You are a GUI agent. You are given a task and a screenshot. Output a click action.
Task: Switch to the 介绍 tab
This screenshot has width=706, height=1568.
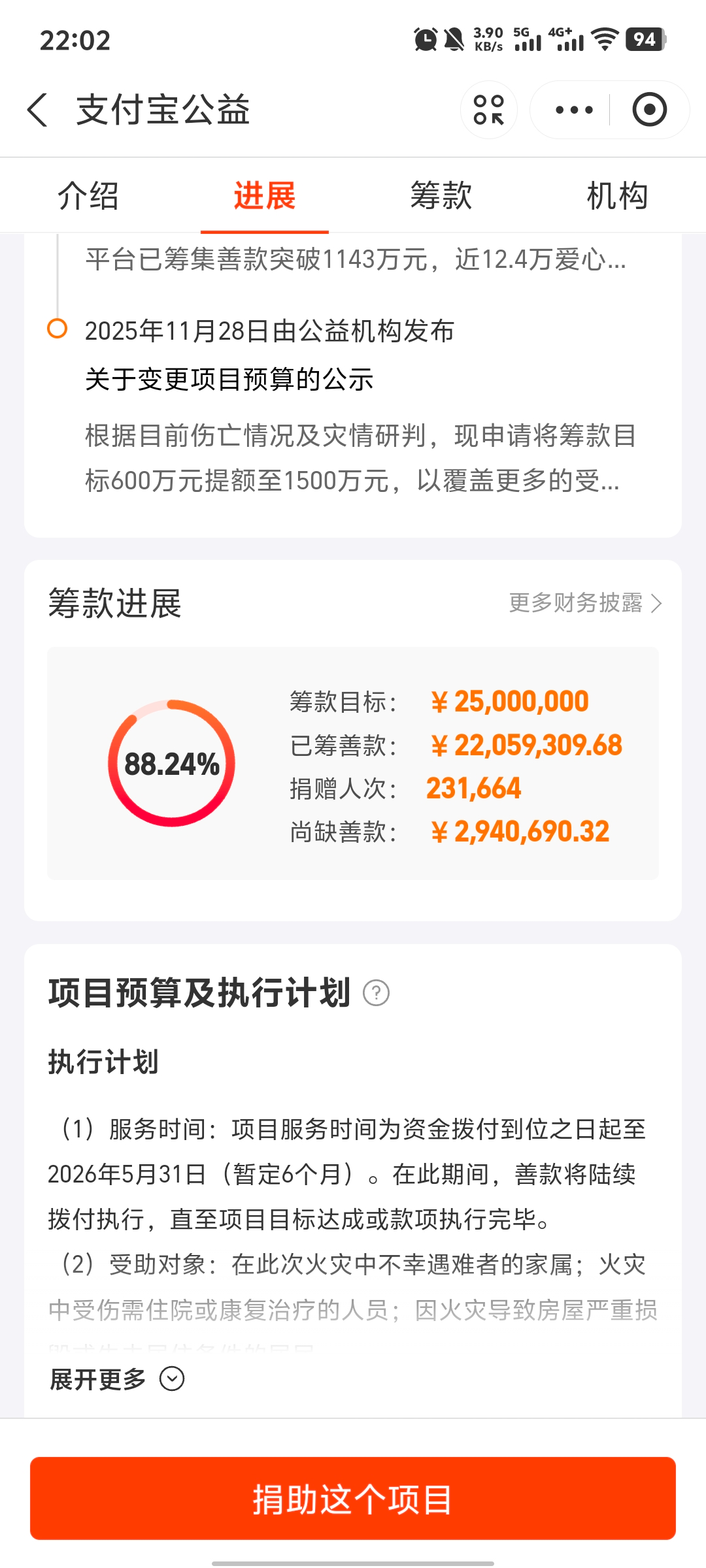pos(88,195)
